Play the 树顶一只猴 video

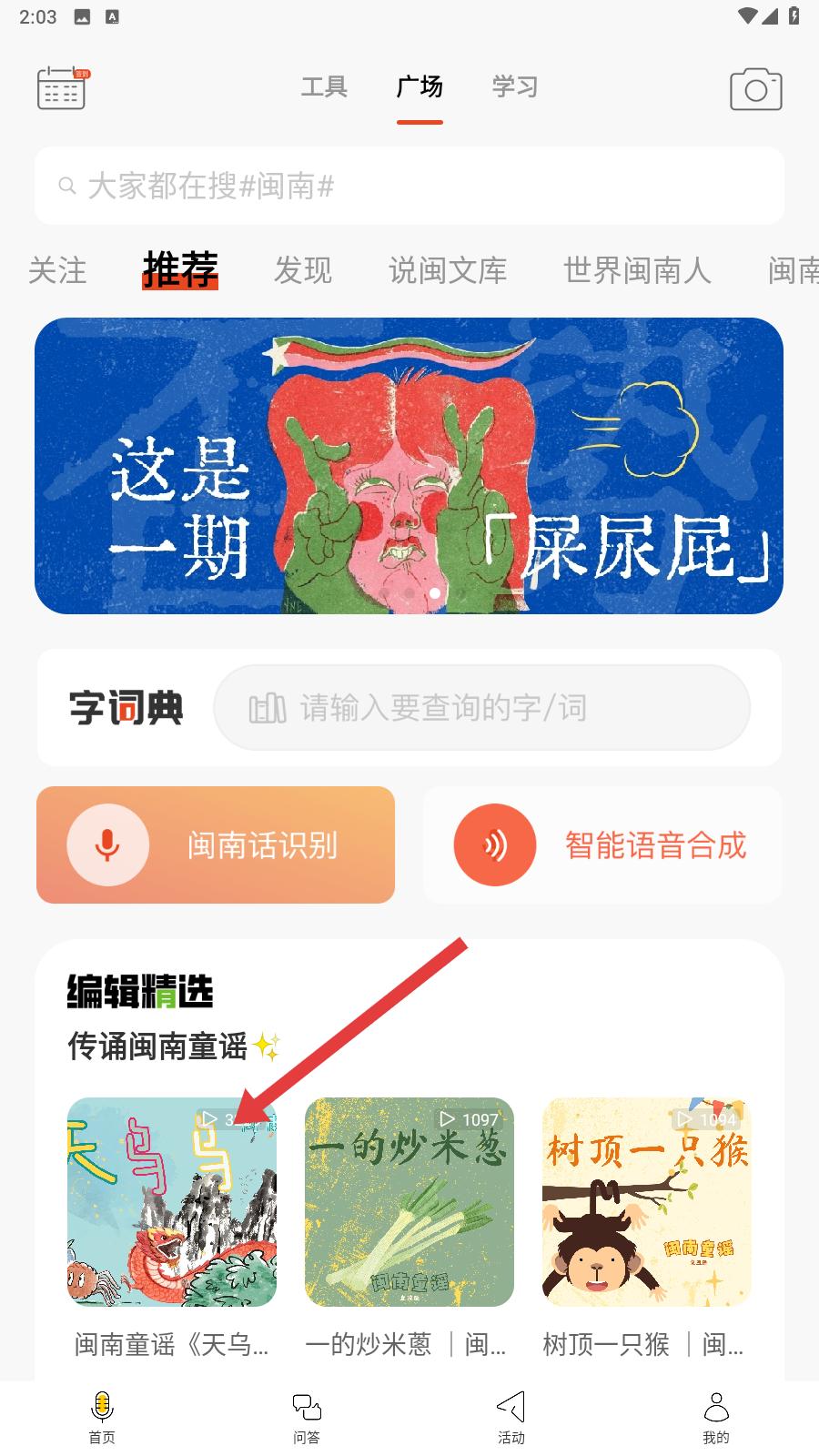click(647, 1201)
